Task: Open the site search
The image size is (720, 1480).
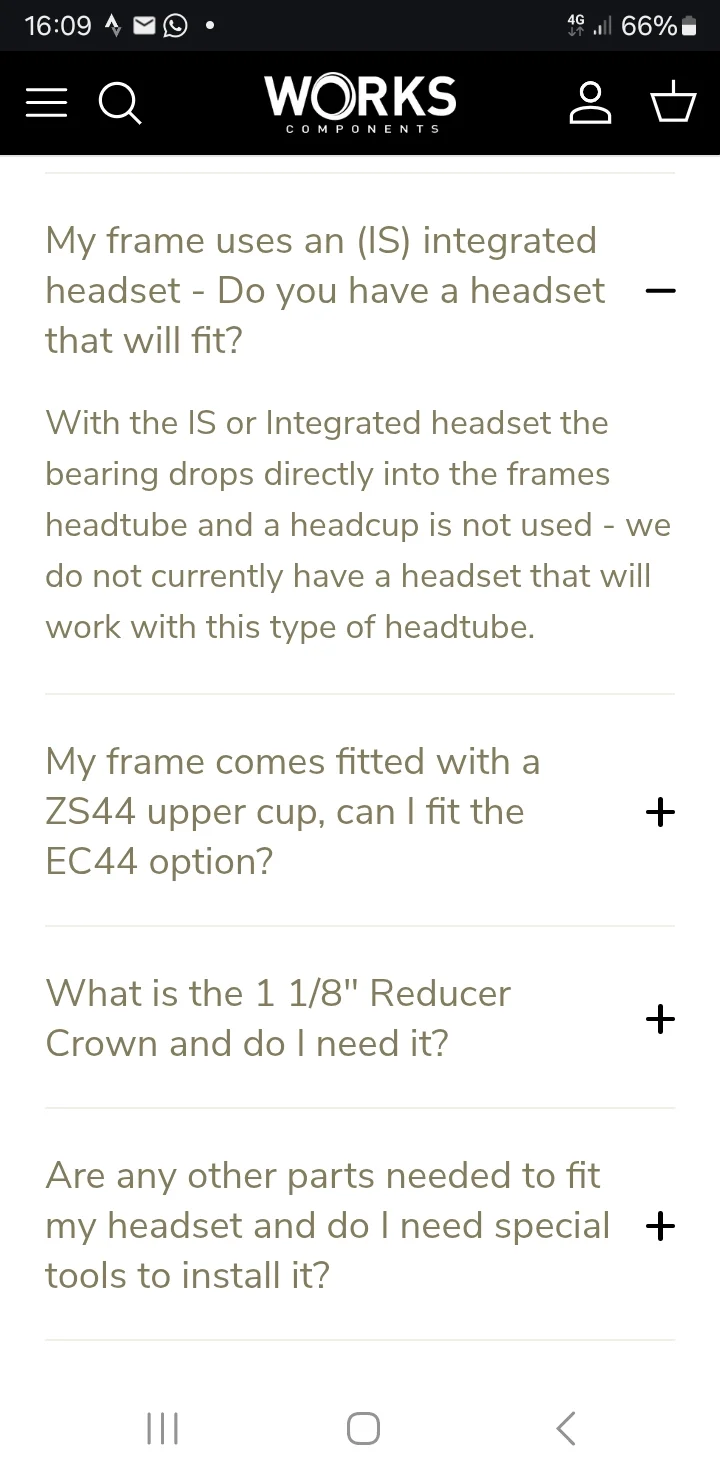Action: coord(120,103)
